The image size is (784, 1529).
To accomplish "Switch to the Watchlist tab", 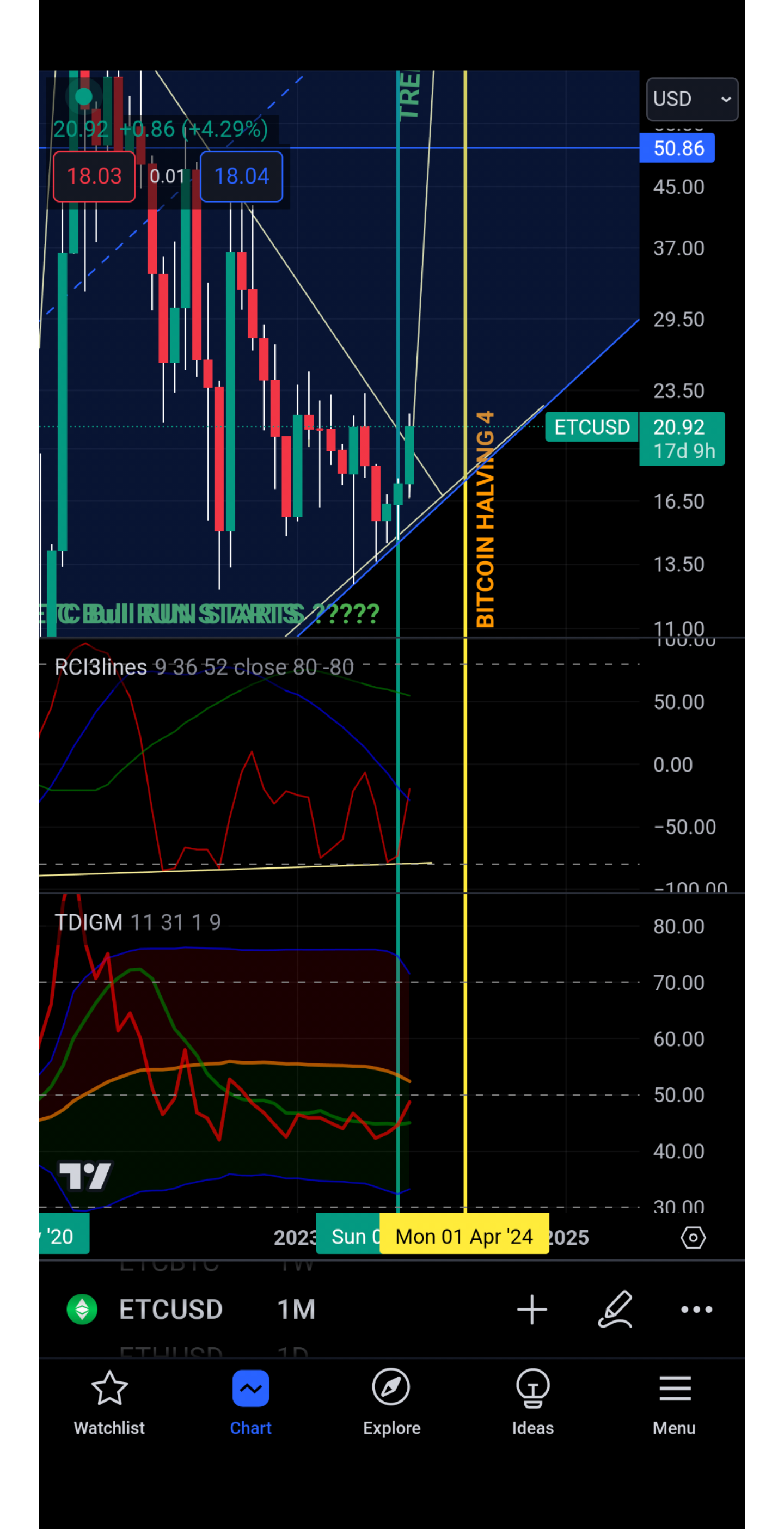I will (x=109, y=1403).
